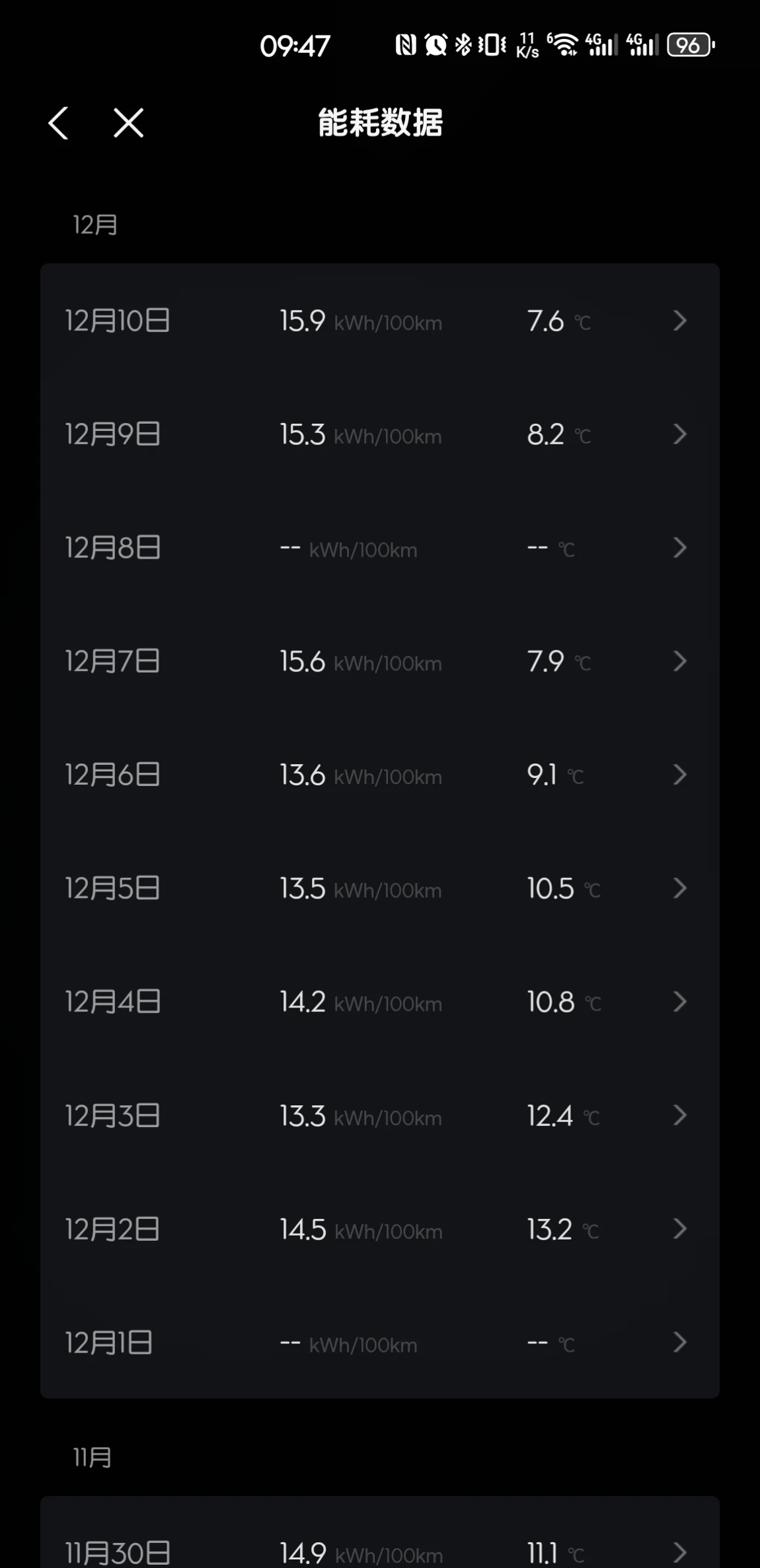This screenshot has height=1568, width=760.
Task: View the 12月5日 energy details
Action: (x=380, y=888)
